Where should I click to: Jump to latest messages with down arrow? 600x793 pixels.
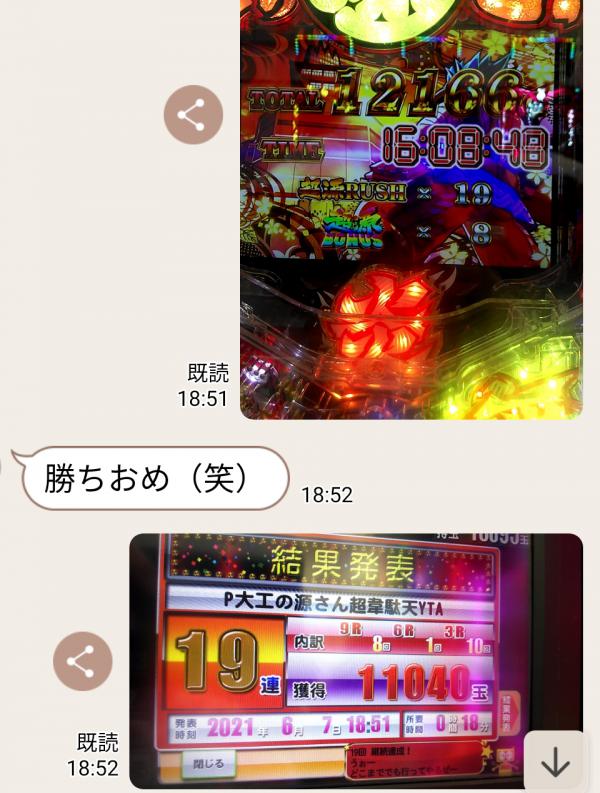click(x=555, y=763)
